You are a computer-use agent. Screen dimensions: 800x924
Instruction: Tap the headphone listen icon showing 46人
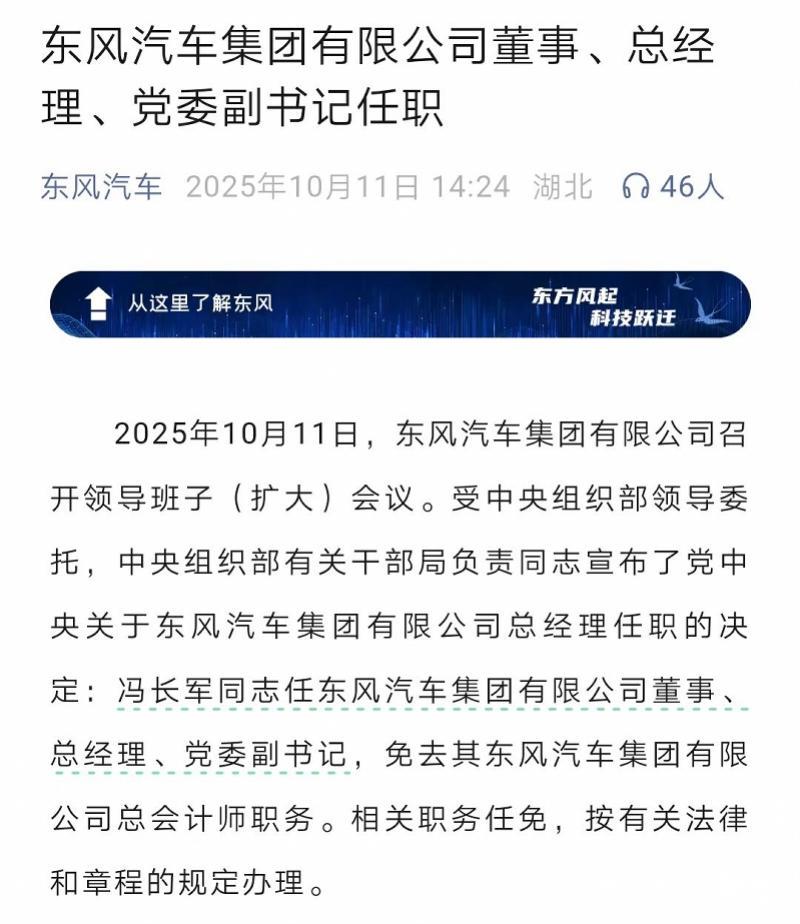click(636, 187)
